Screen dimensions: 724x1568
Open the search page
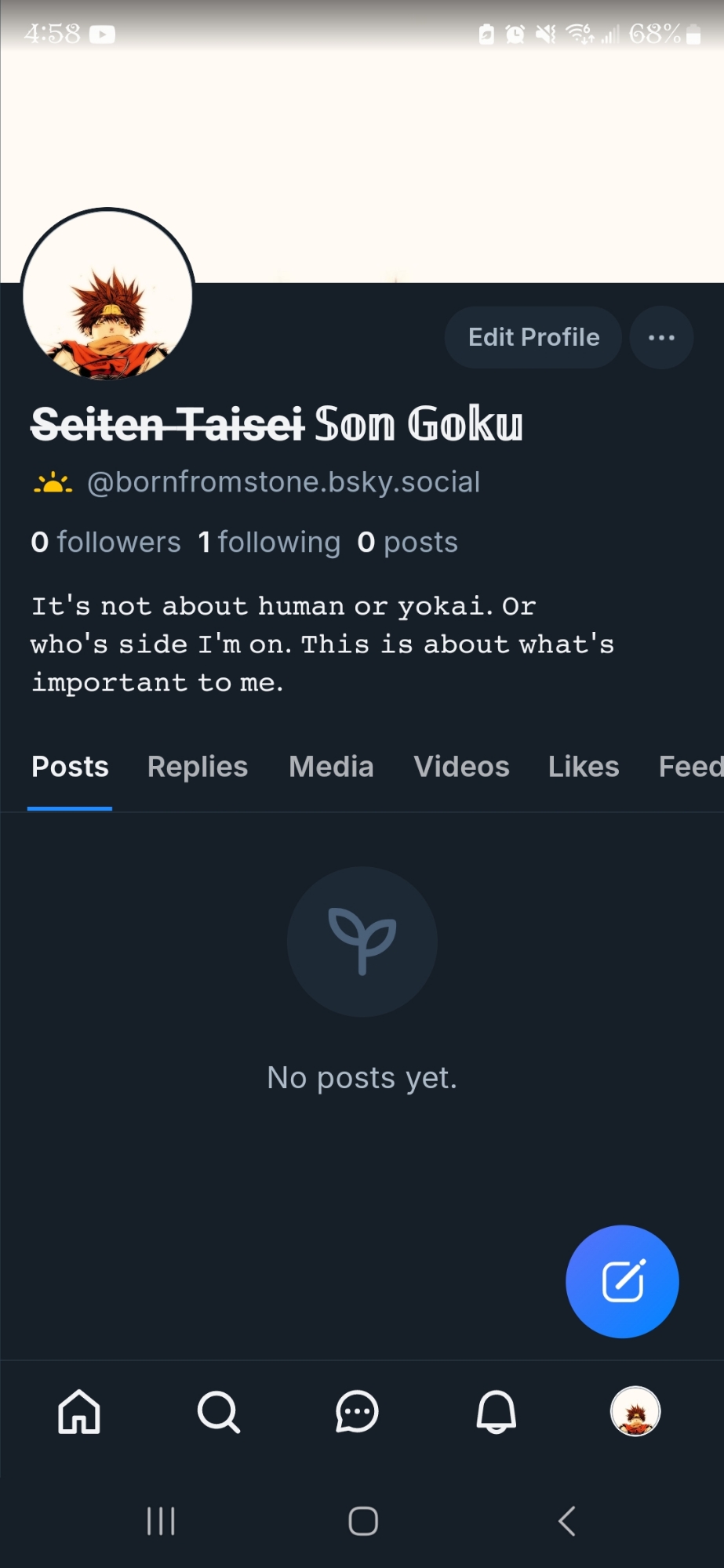click(218, 1411)
